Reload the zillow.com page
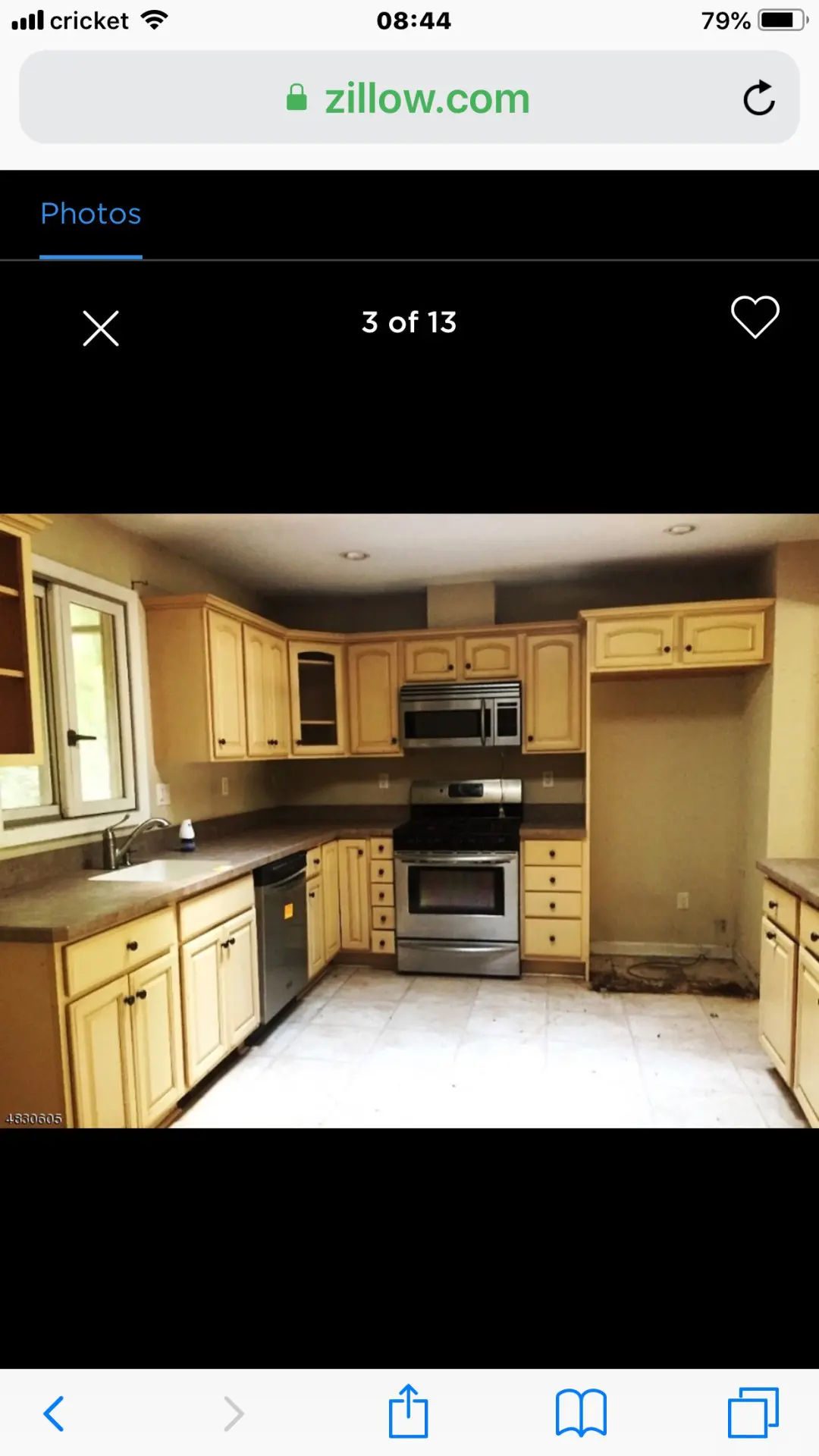 (x=758, y=98)
